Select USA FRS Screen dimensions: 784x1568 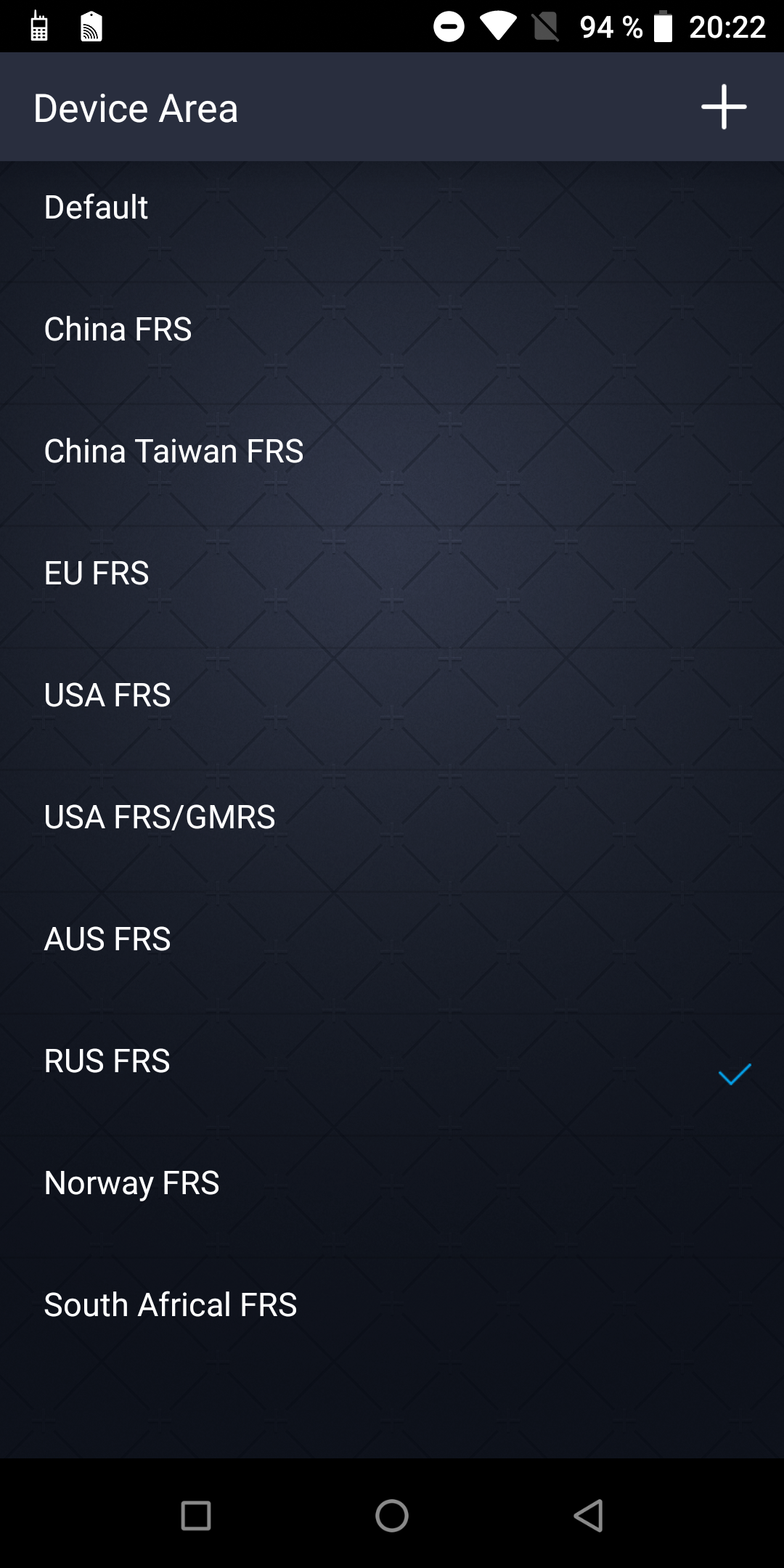pos(392,695)
